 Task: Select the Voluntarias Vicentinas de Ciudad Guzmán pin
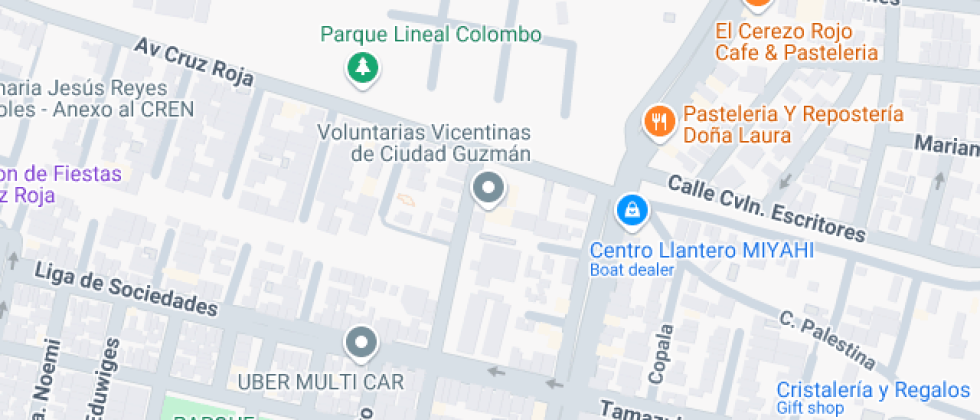pyautogui.click(x=488, y=189)
